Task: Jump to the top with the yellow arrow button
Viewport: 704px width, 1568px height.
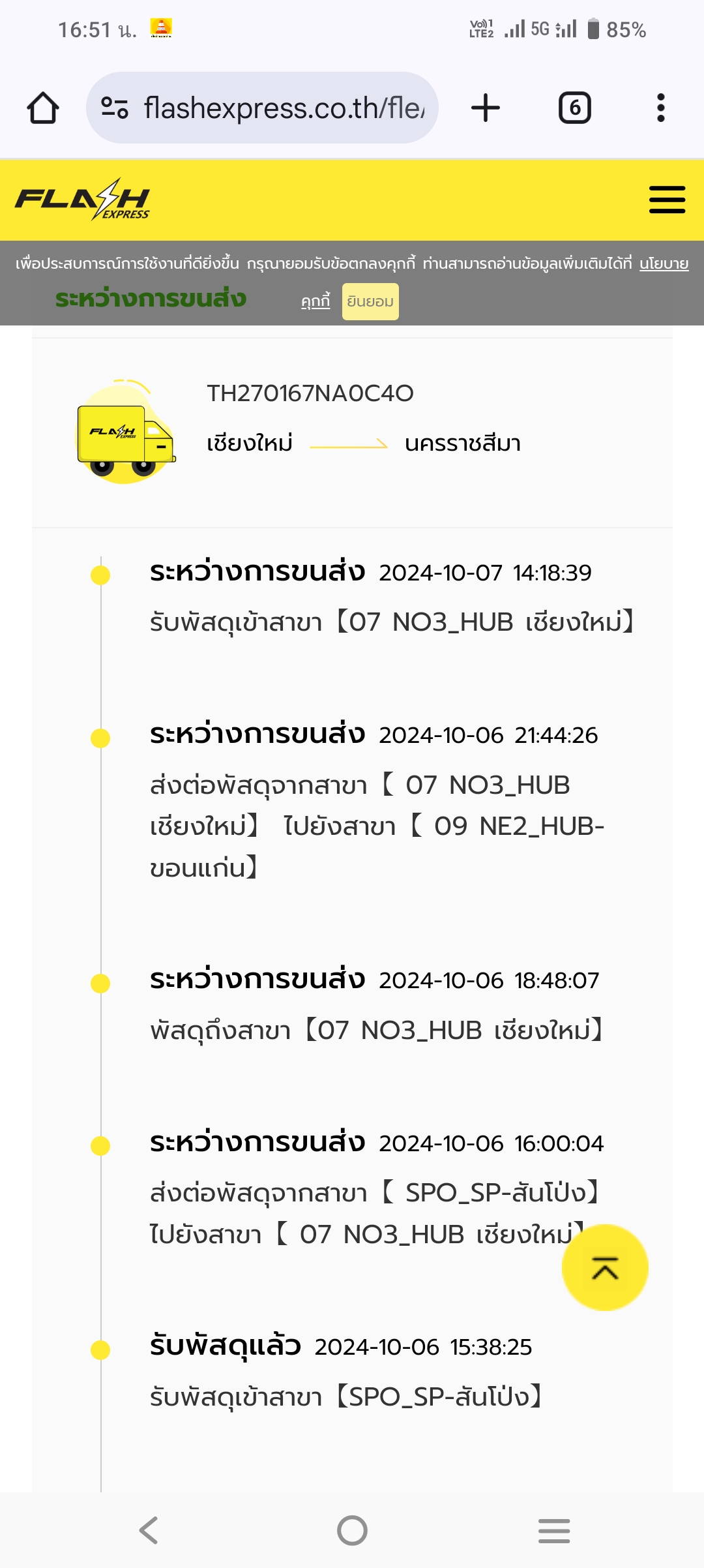Action: coord(605,1267)
